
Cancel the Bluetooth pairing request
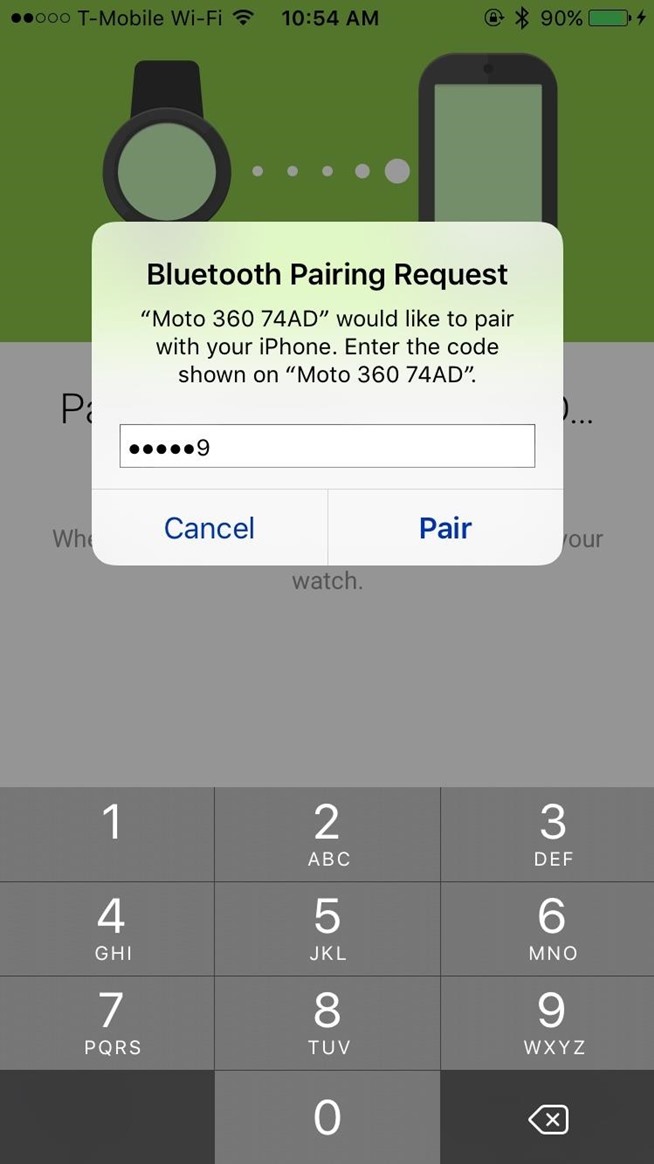209,528
